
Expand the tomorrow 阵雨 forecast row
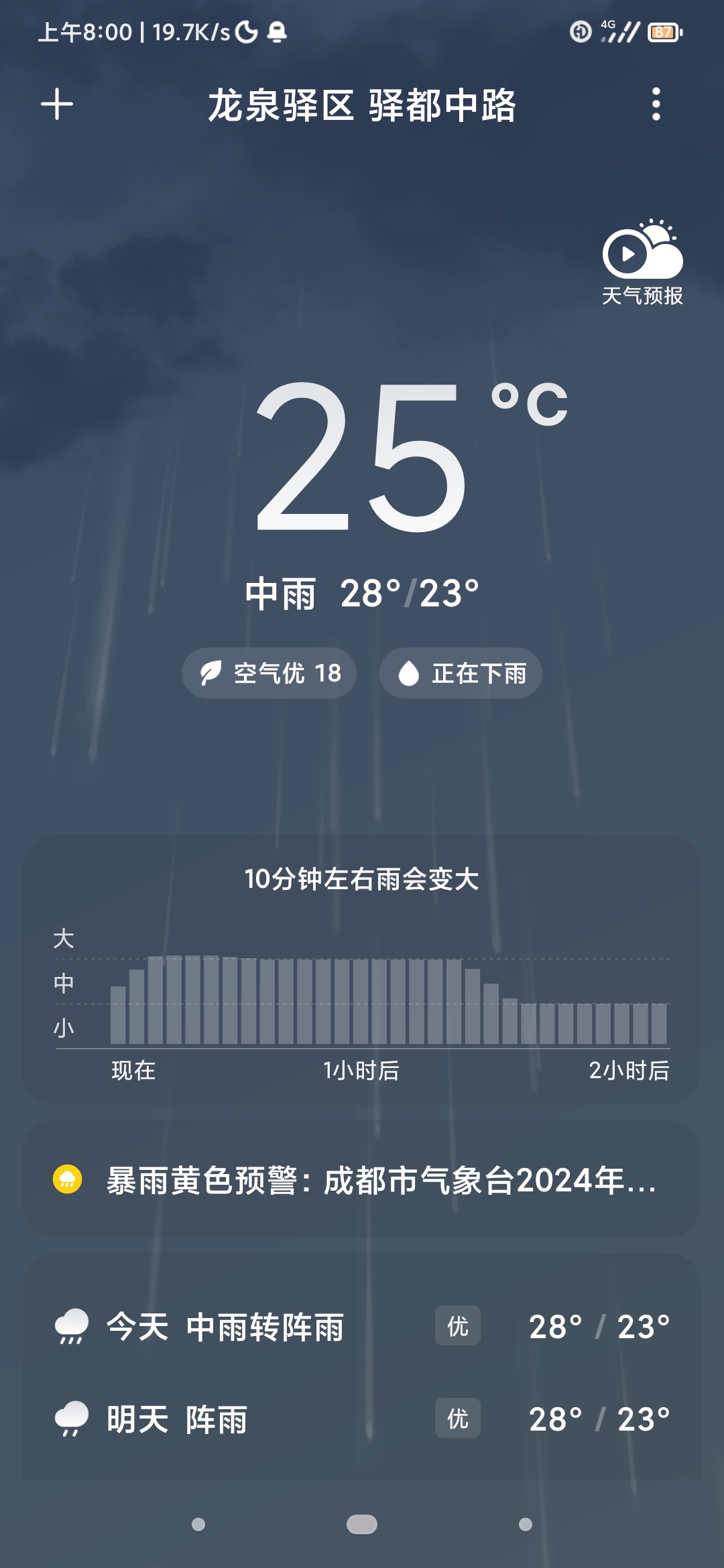coord(362,1417)
